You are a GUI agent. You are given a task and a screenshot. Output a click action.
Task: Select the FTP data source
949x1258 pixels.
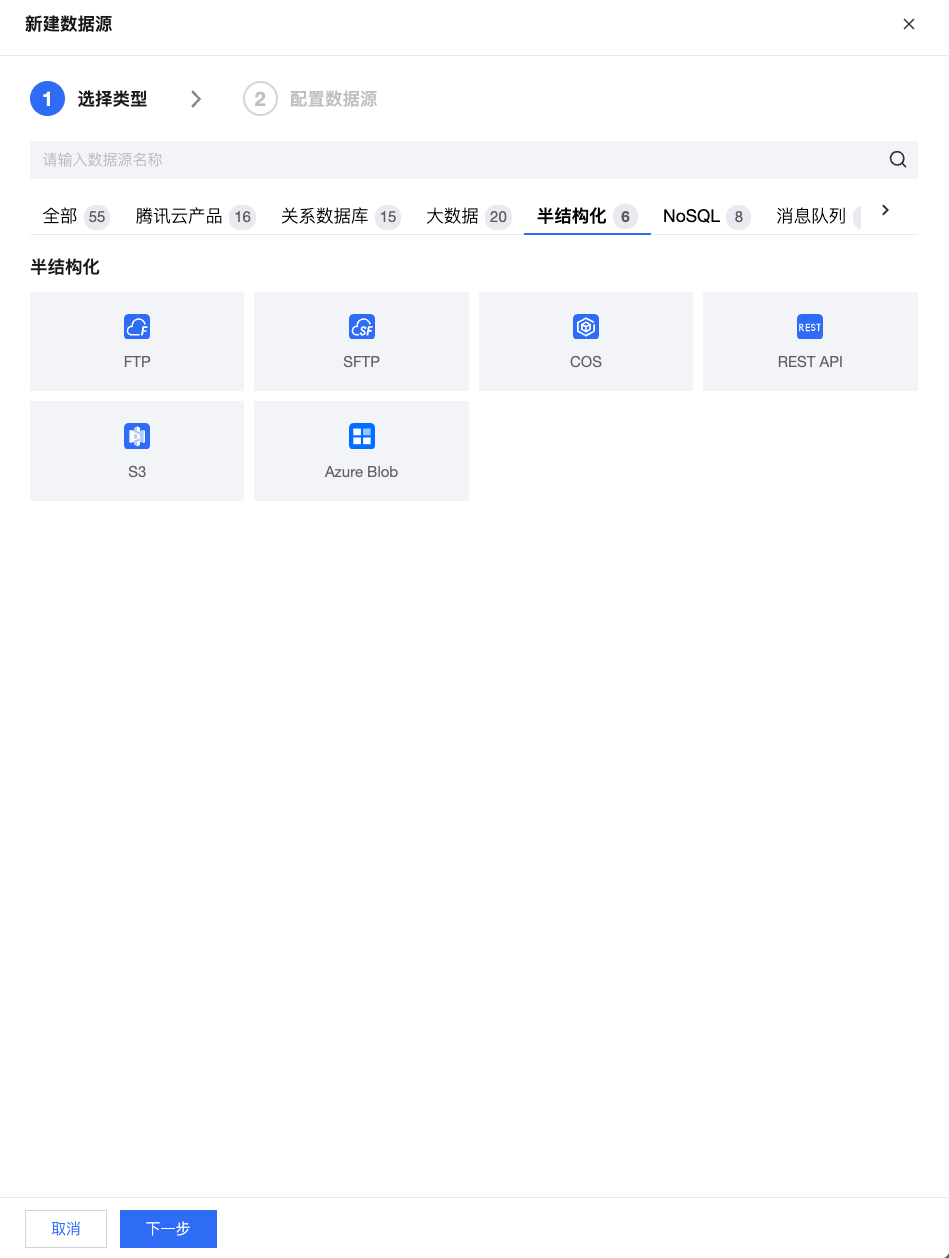pos(137,341)
